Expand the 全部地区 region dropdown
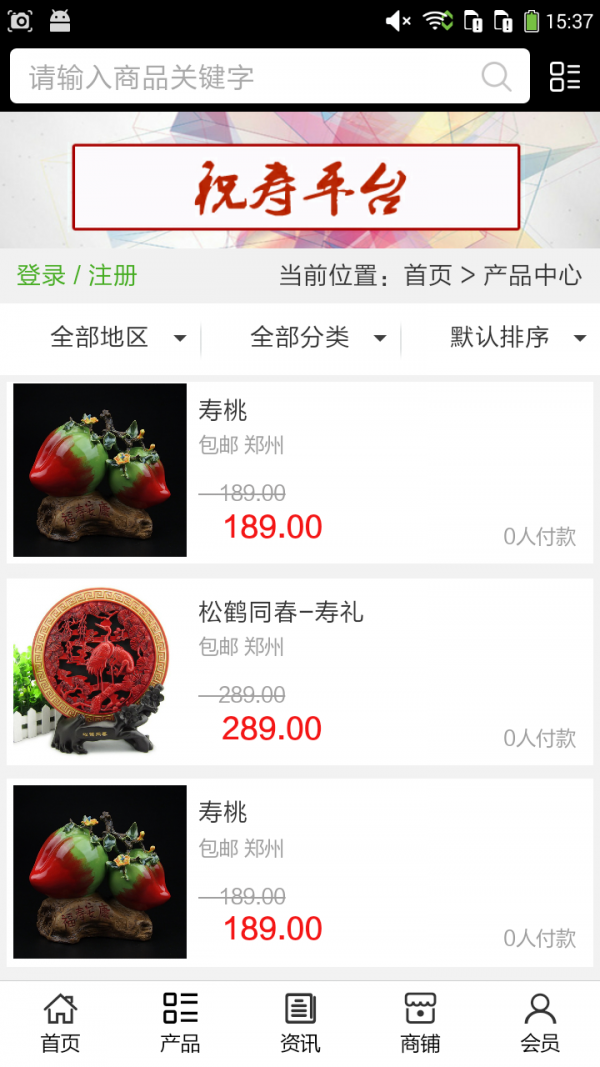600x1067 pixels. 118,338
